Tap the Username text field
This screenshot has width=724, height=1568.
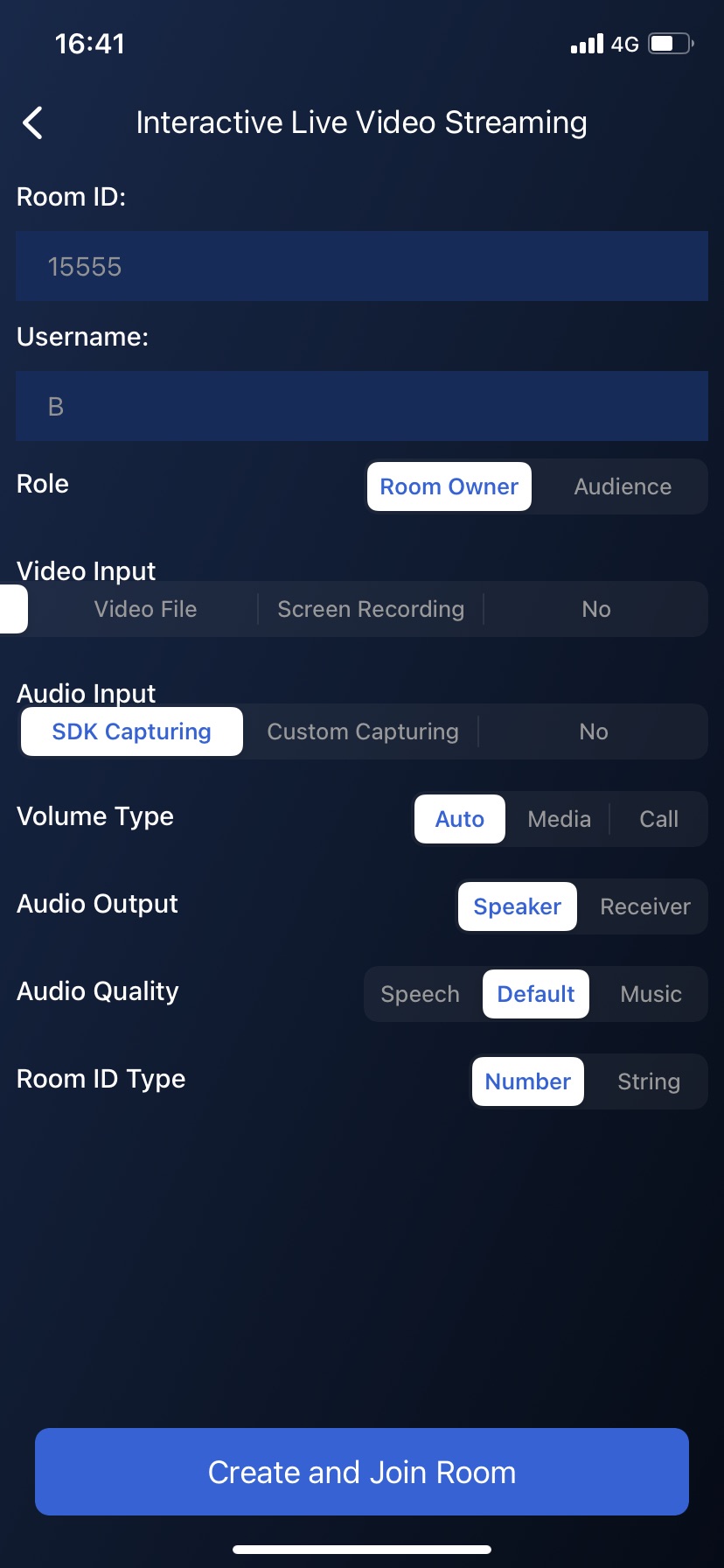click(362, 406)
